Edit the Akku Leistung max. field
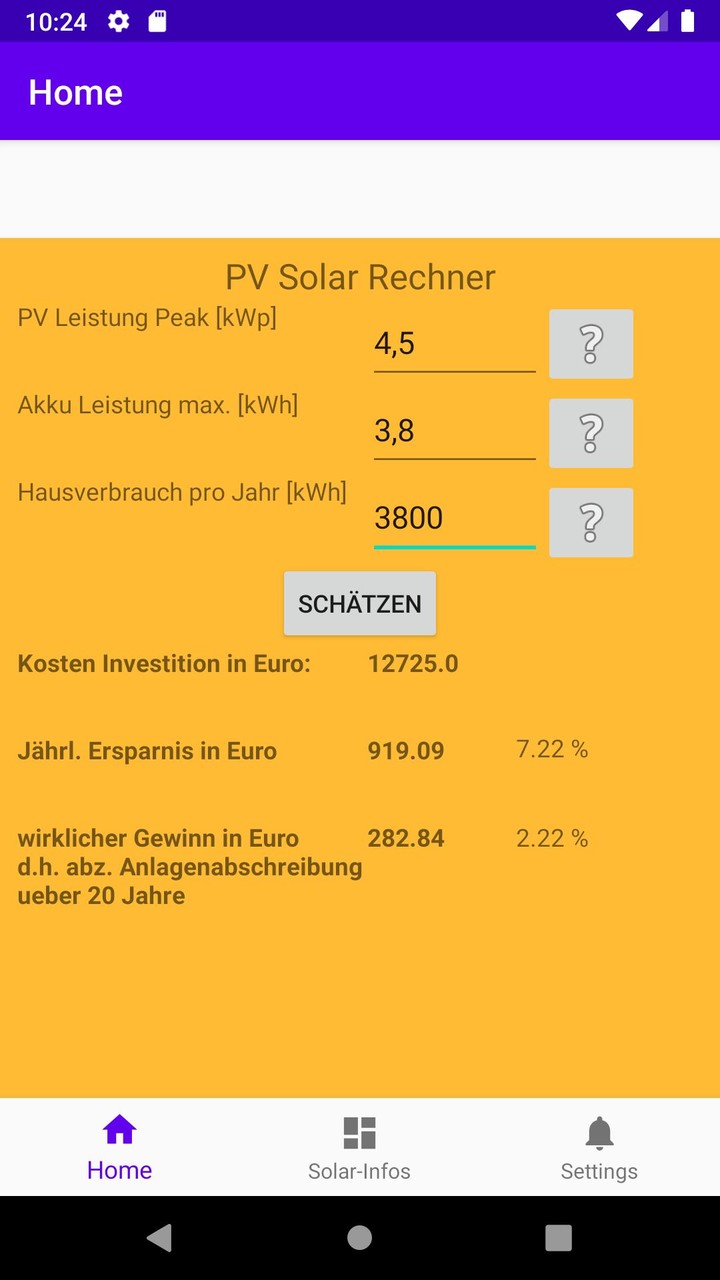720x1280 pixels. click(x=454, y=432)
